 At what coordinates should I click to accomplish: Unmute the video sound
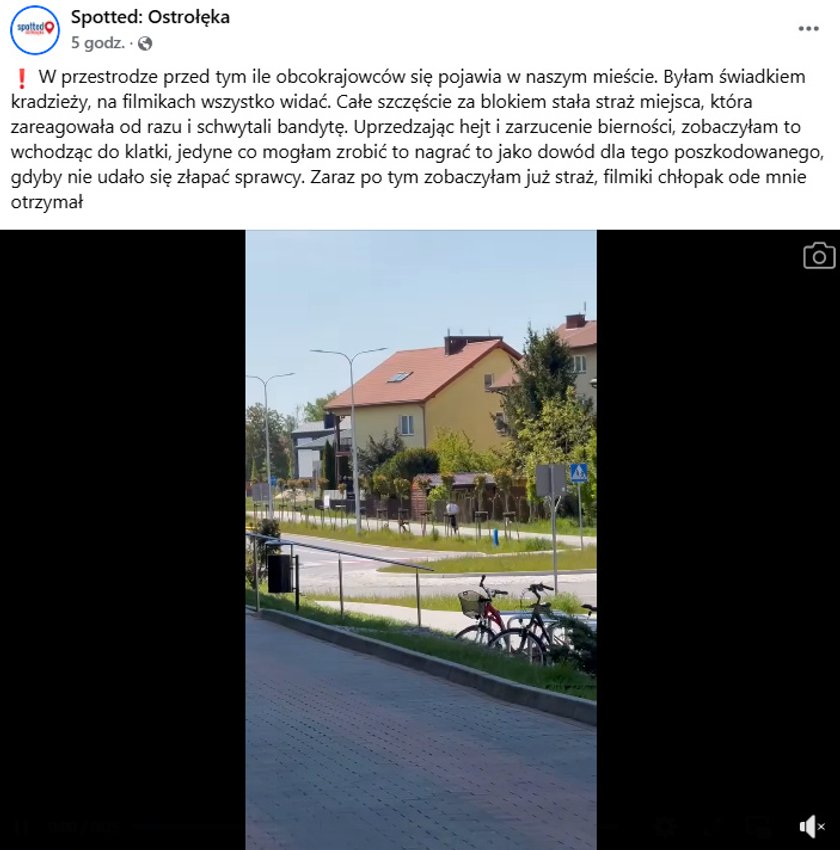(x=812, y=826)
